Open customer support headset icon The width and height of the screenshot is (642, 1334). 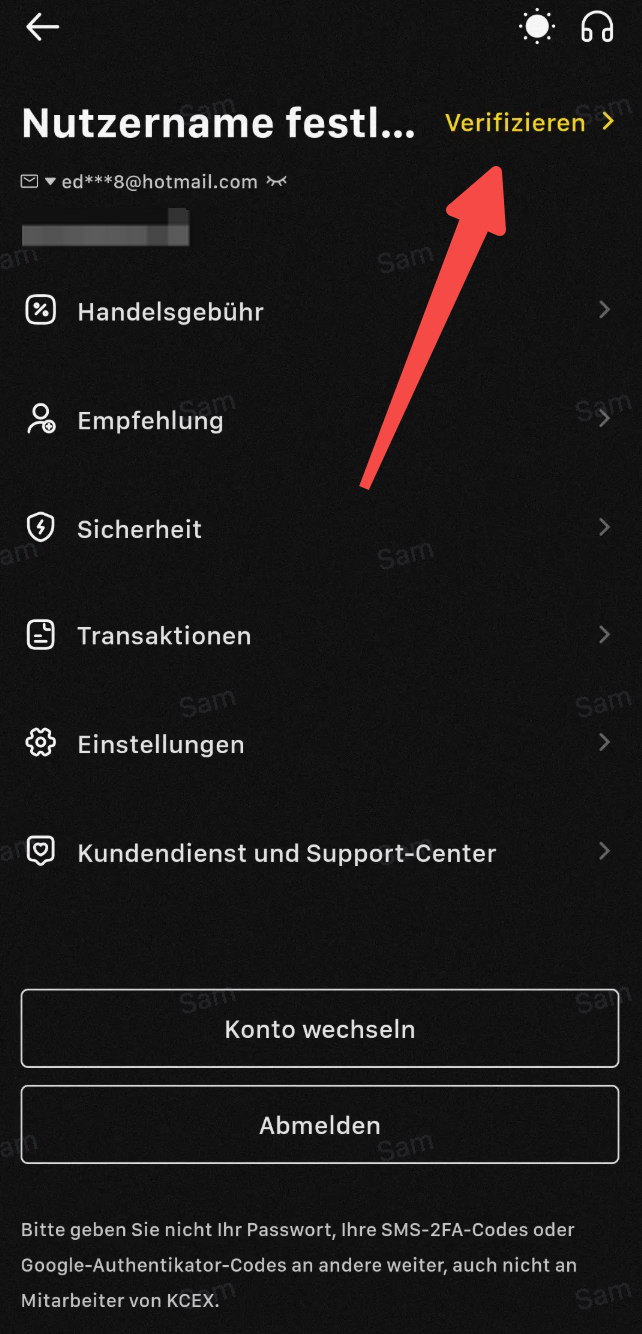597,28
